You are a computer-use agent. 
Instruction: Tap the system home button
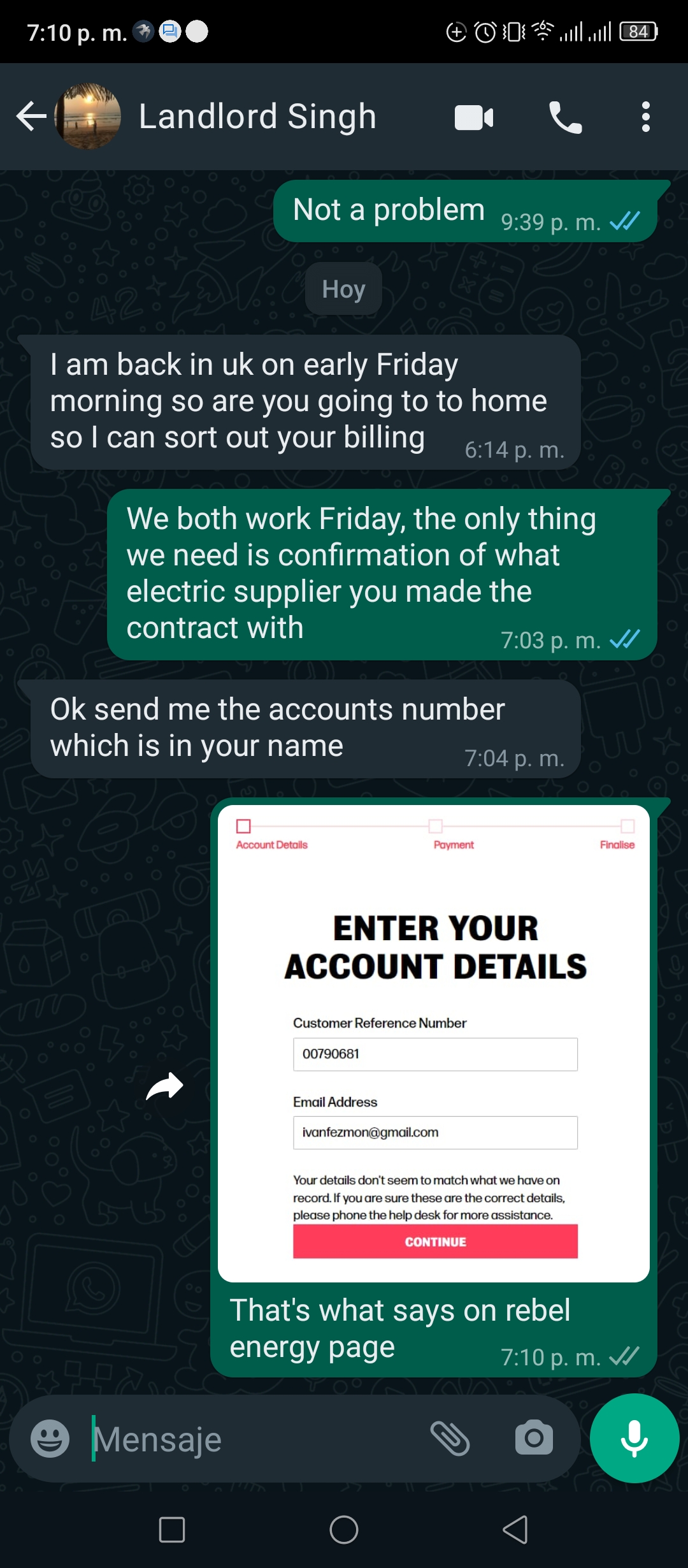(344, 1529)
